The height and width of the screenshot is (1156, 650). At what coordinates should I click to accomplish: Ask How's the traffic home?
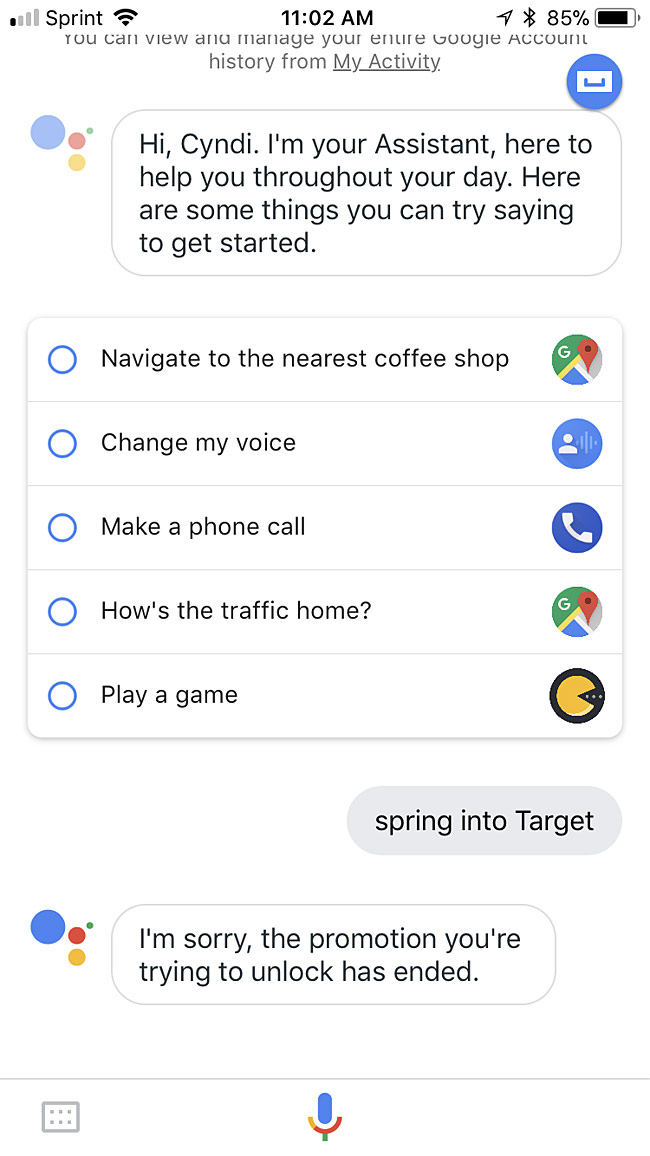pos(236,611)
